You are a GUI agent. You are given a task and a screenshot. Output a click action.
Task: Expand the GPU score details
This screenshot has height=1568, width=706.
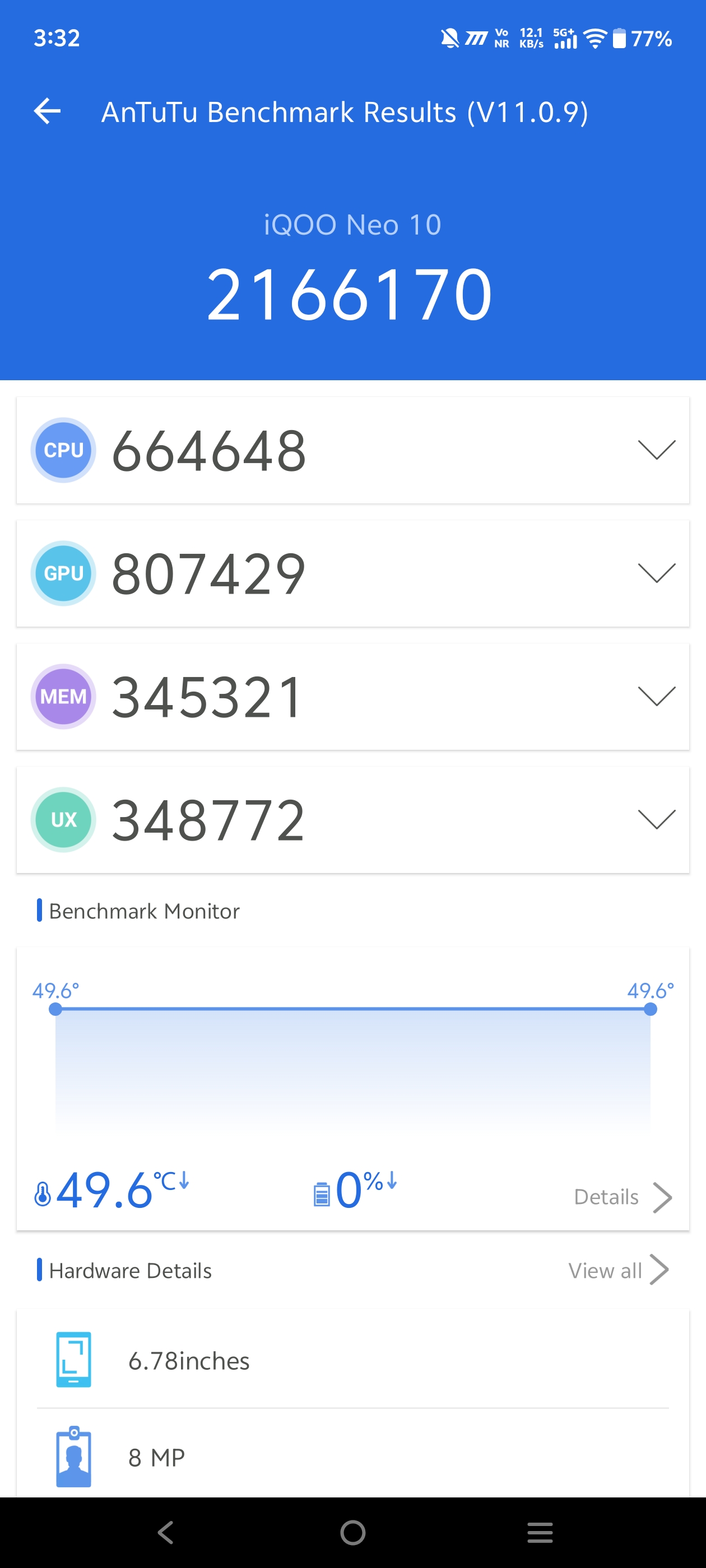[656, 573]
